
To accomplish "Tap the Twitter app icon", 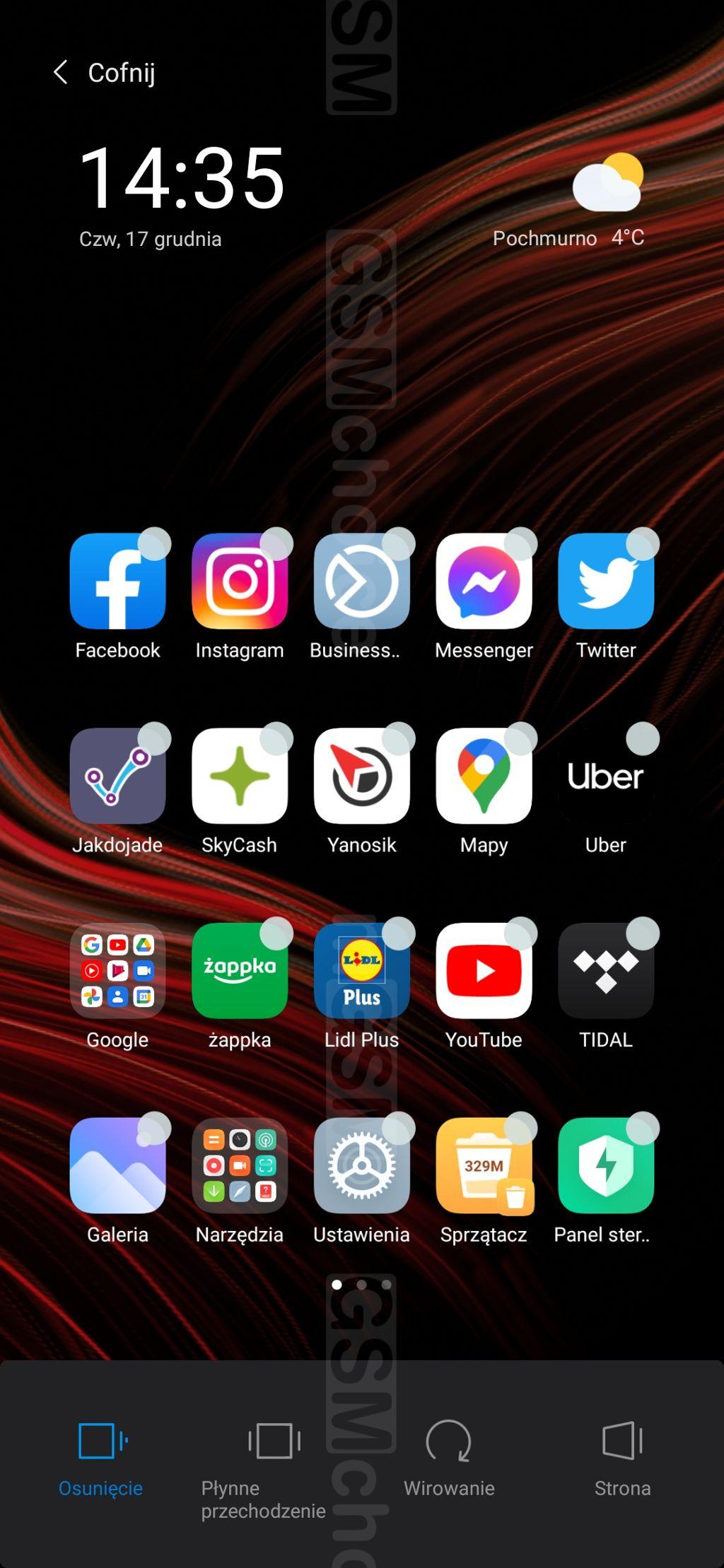I will click(x=606, y=582).
